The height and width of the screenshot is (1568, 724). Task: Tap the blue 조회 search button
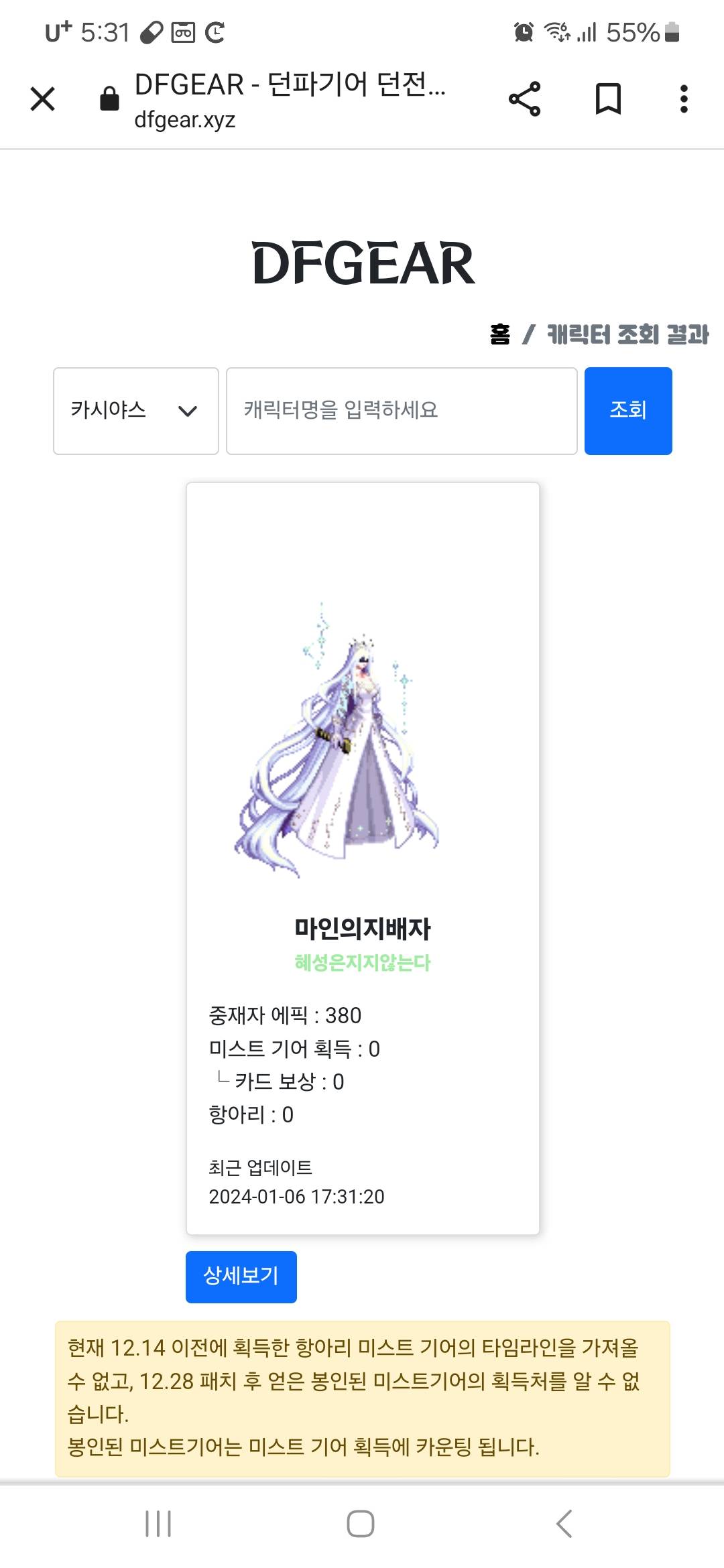628,411
